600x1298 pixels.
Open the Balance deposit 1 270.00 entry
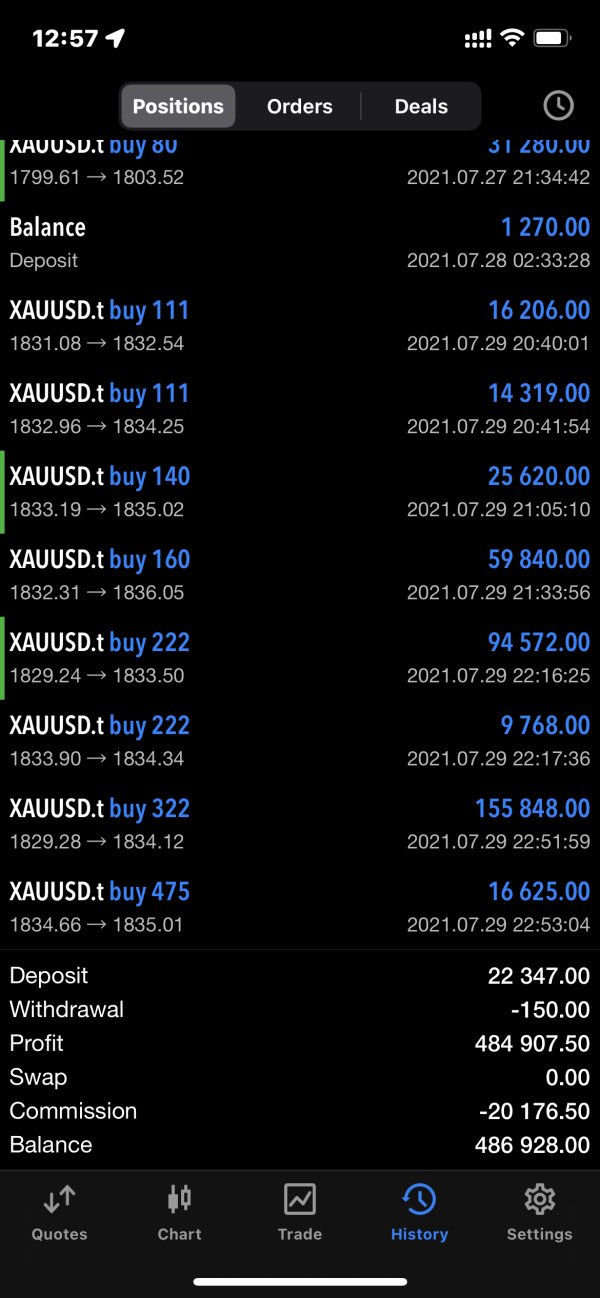[x=300, y=243]
